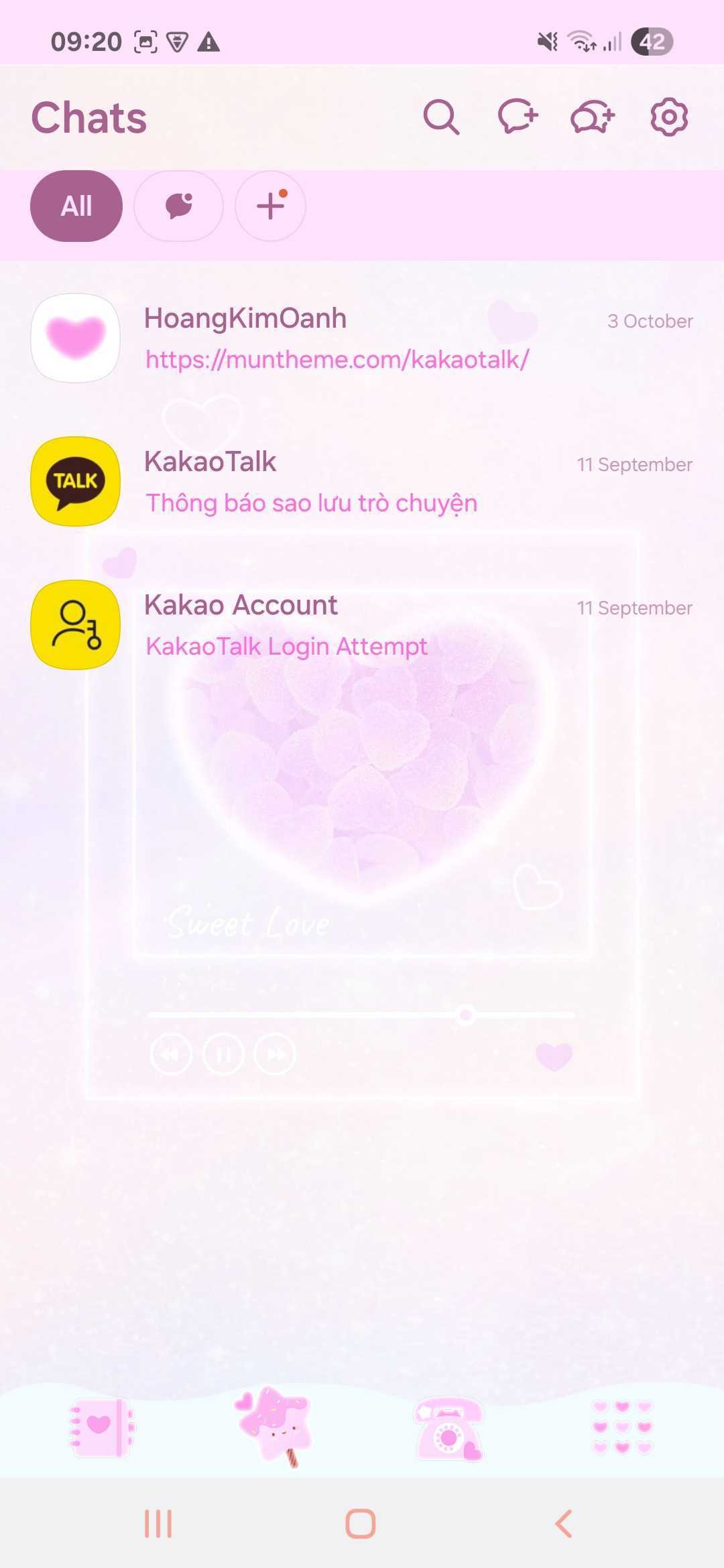
Task: Open the Kakao Account chat
Action: tap(362, 625)
